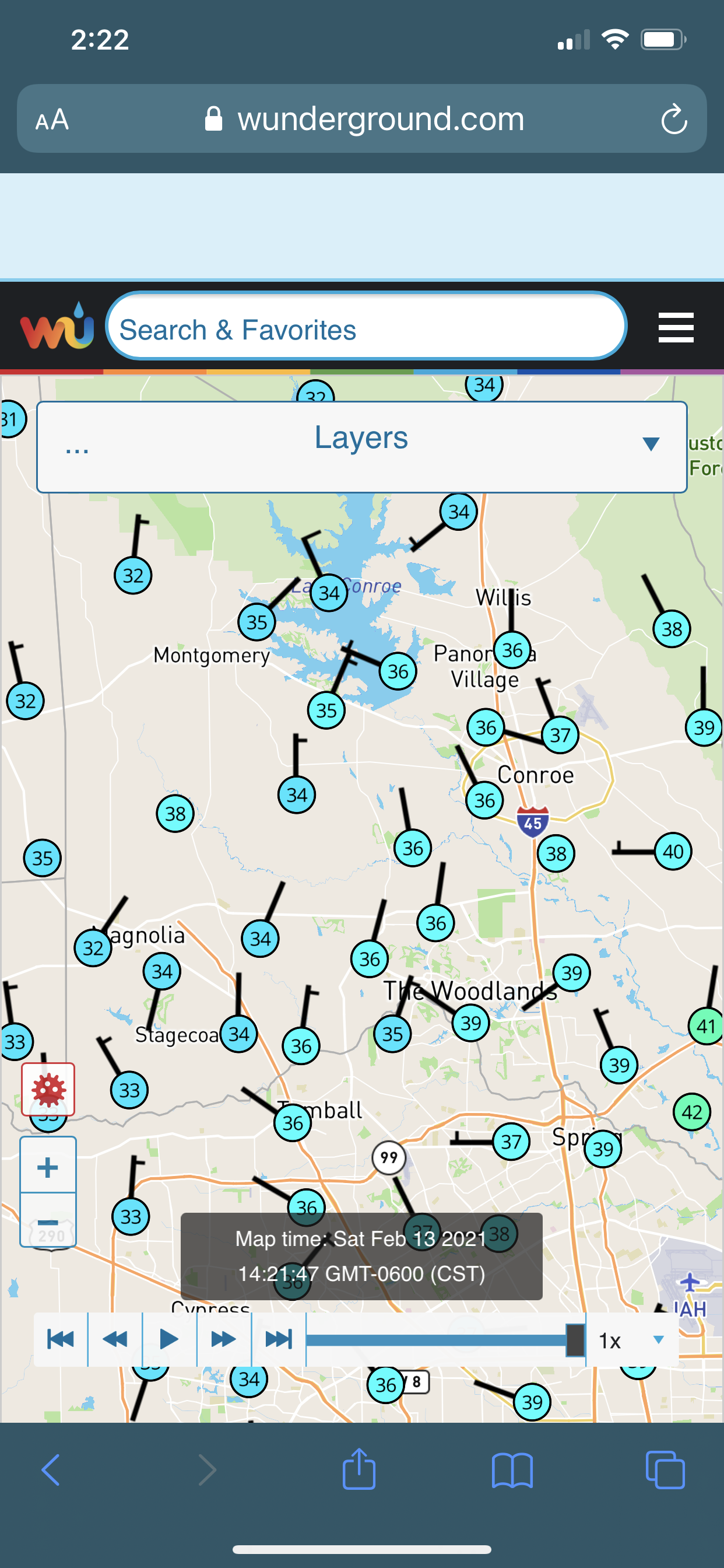Expand the Layers dropdown
The image size is (724, 1568).
[361, 446]
